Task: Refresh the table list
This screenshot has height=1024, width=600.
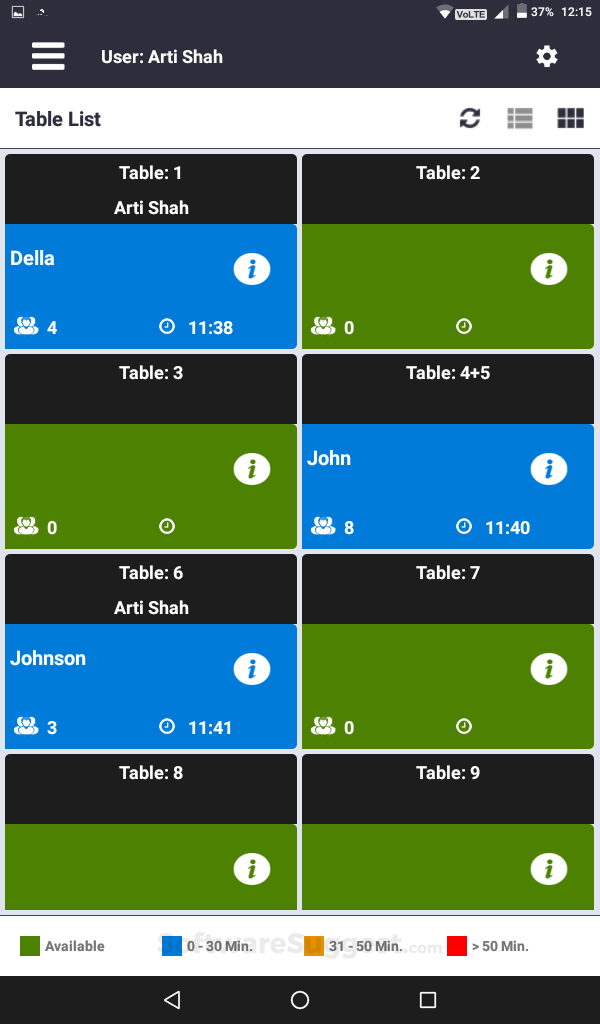Action: point(470,119)
